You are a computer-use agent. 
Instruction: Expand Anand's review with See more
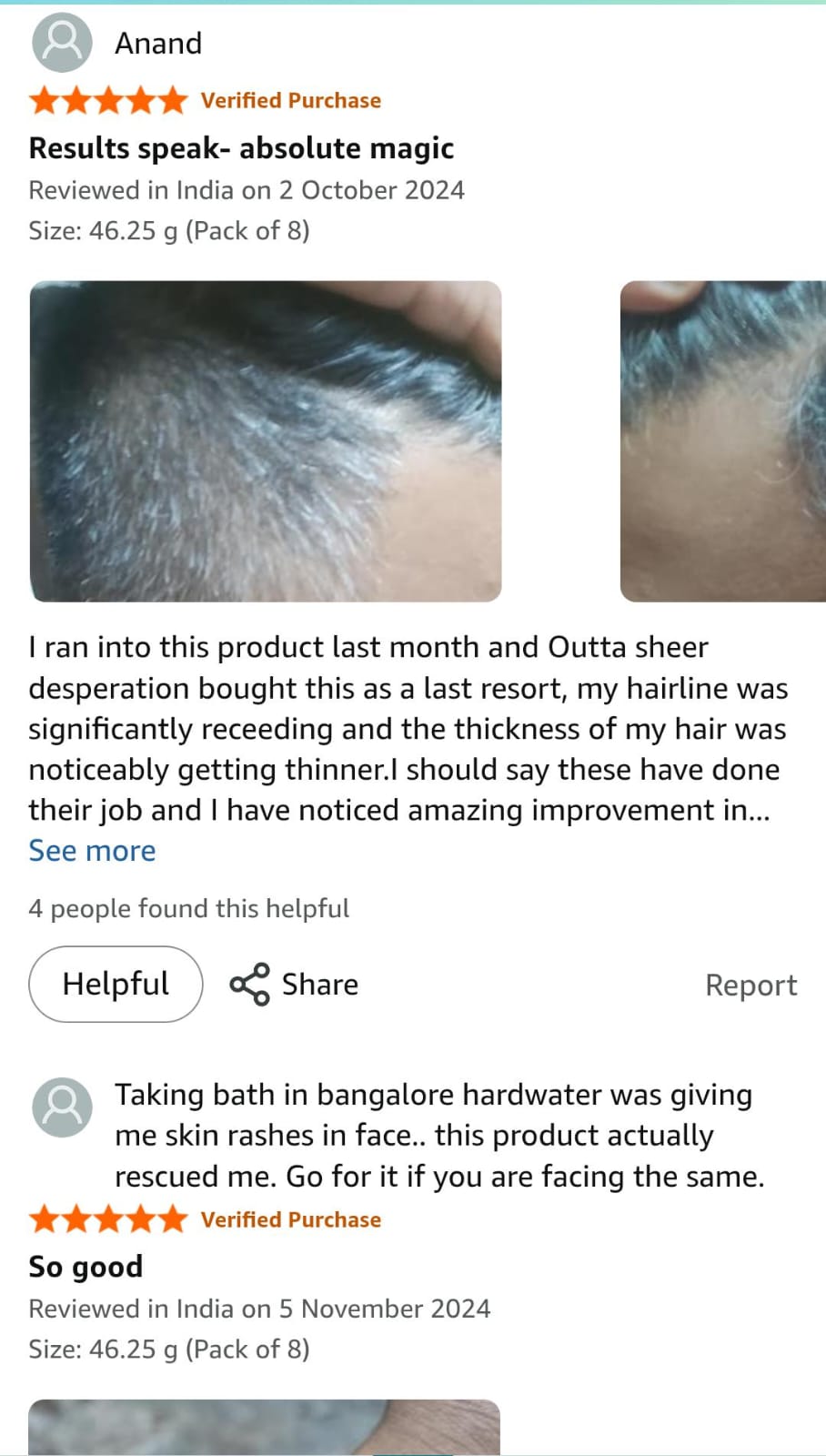pos(92,851)
